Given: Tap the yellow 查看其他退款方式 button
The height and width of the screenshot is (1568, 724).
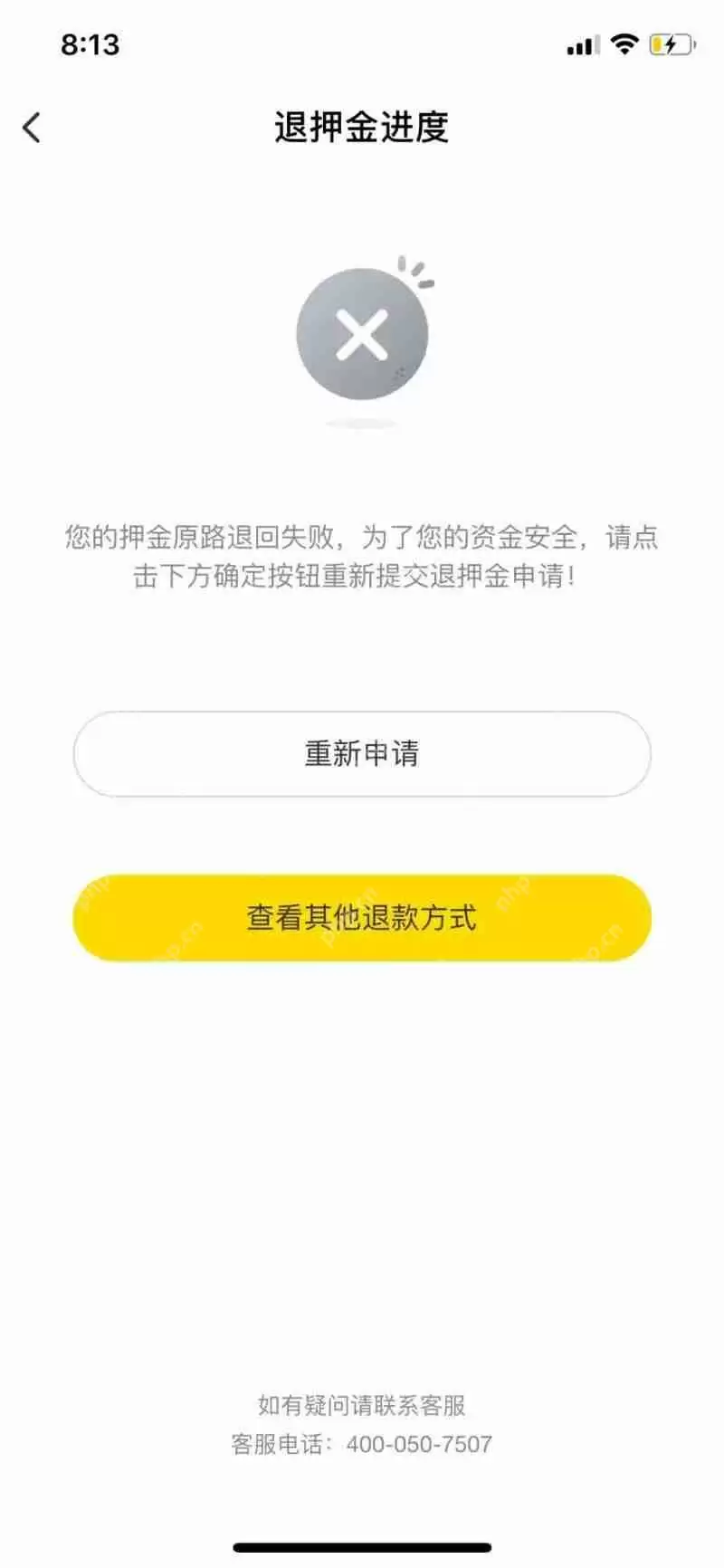Looking at the screenshot, I should (x=362, y=917).
